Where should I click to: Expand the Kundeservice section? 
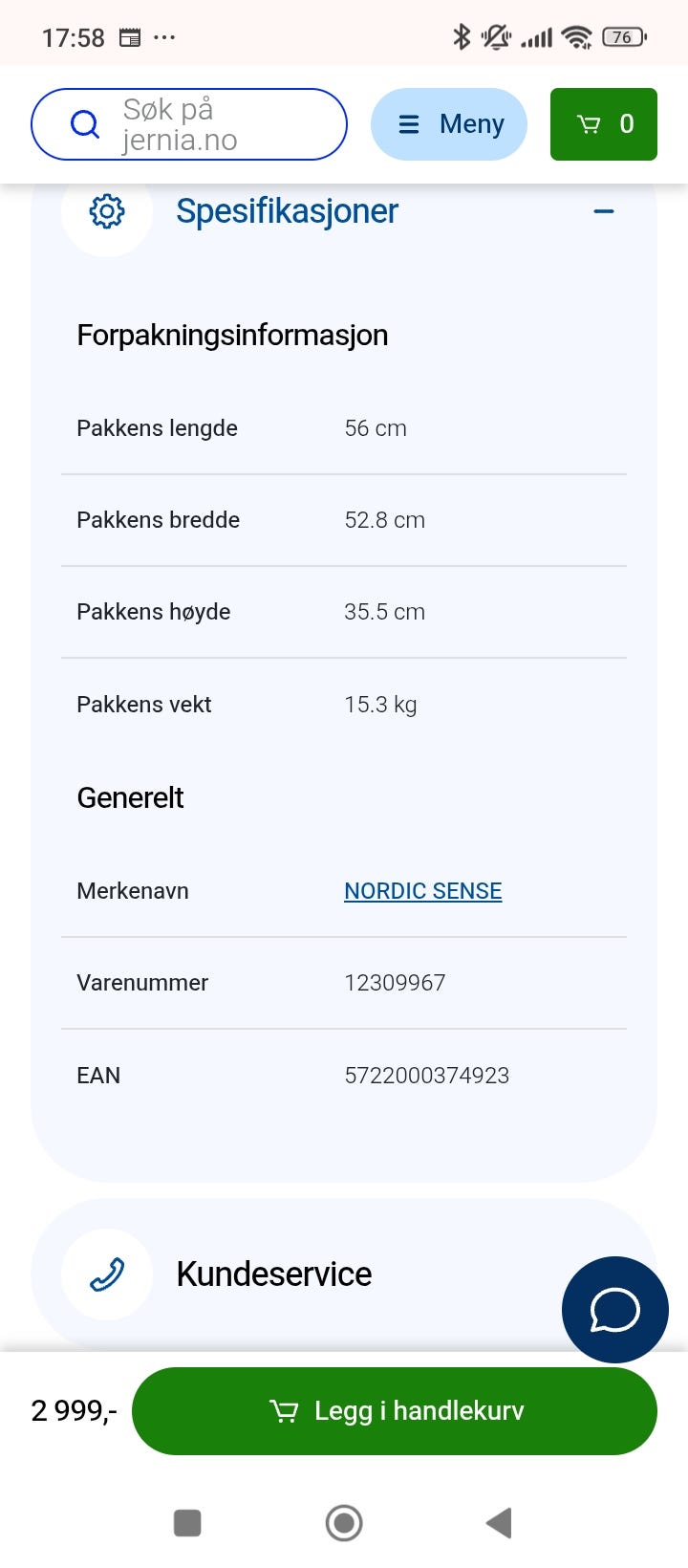(x=344, y=1274)
